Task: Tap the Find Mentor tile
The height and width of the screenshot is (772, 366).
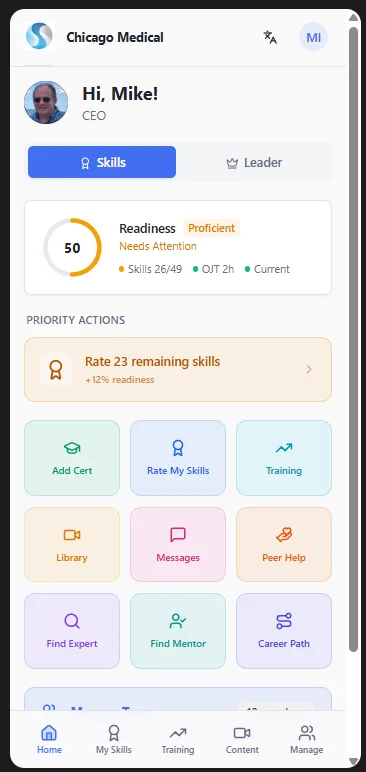Action: pyautogui.click(x=178, y=631)
